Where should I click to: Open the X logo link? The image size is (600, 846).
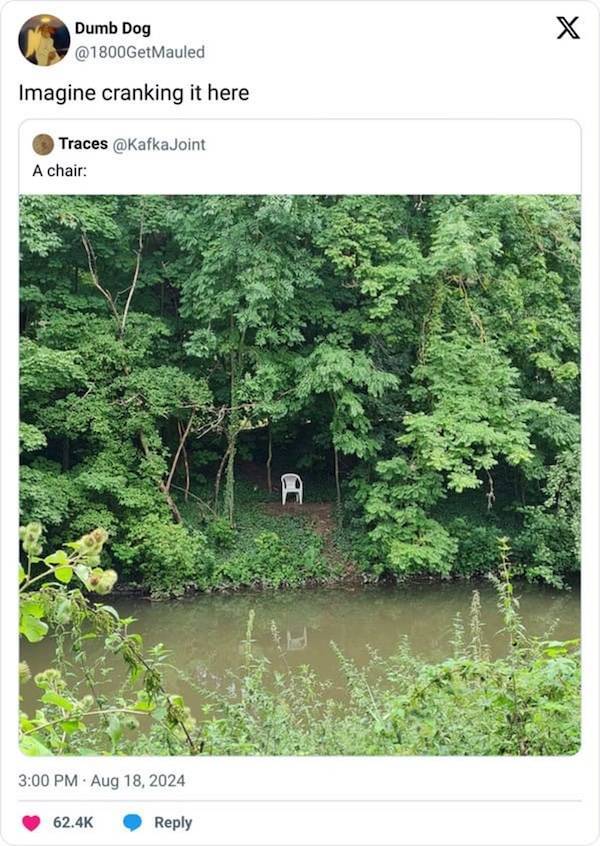pyautogui.click(x=567, y=28)
